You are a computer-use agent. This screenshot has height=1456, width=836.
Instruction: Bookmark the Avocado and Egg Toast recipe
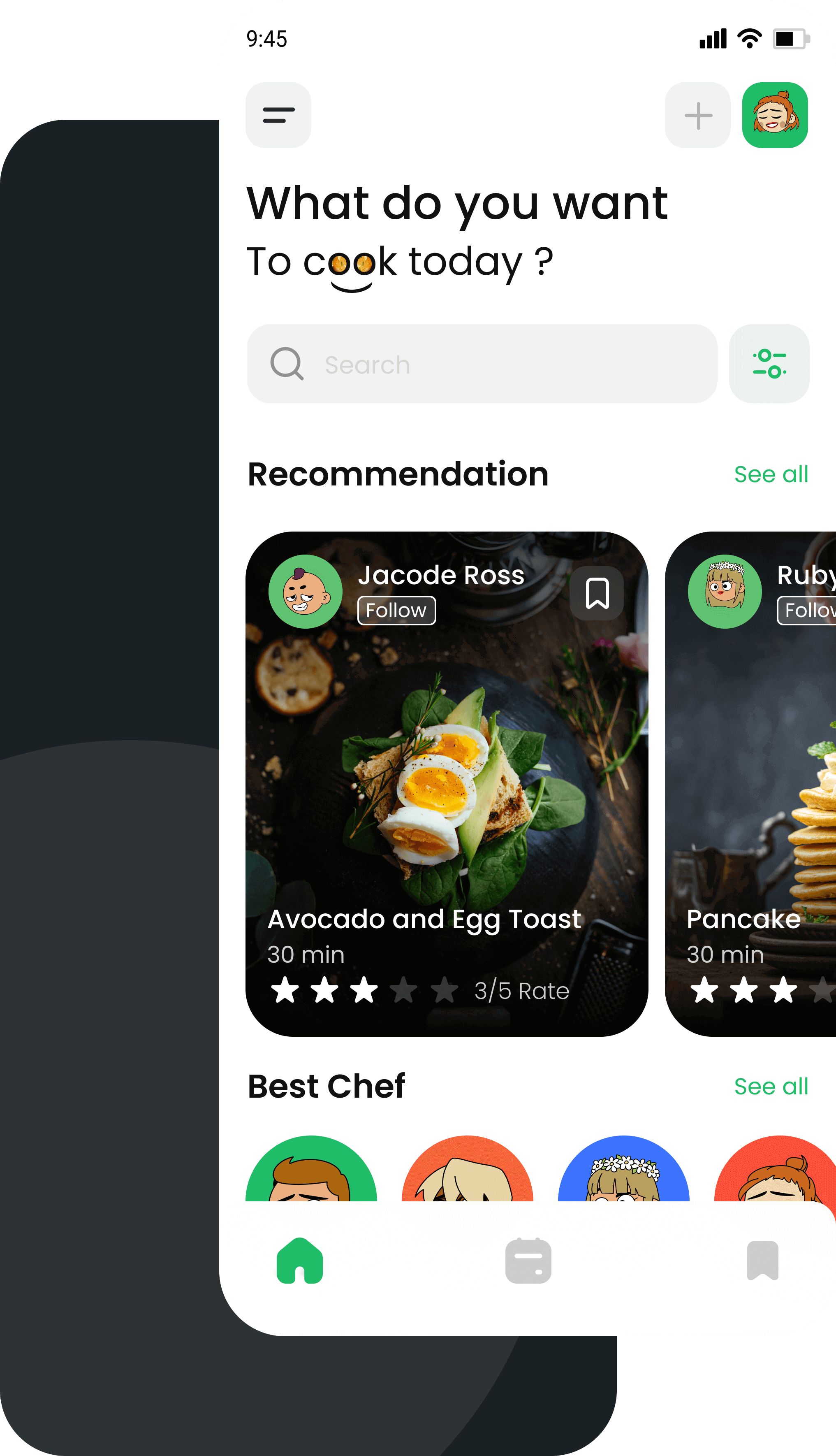597,593
